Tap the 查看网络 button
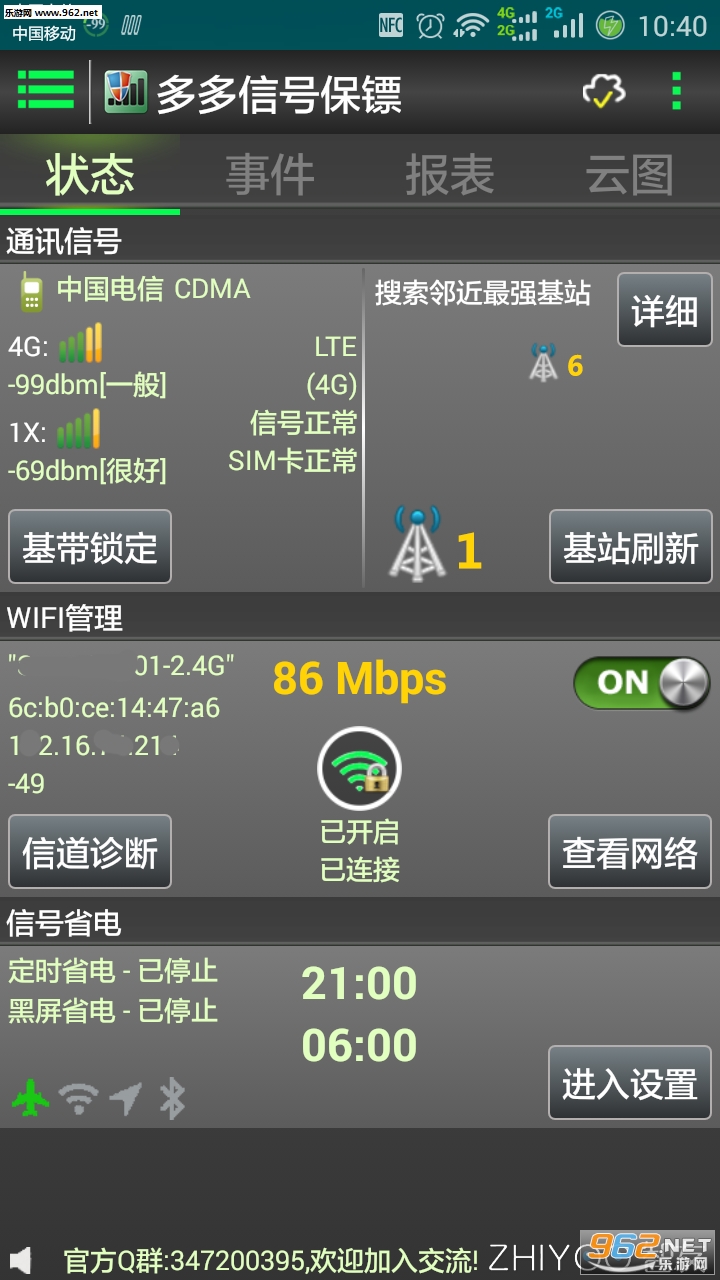The image size is (720, 1280). click(x=630, y=852)
